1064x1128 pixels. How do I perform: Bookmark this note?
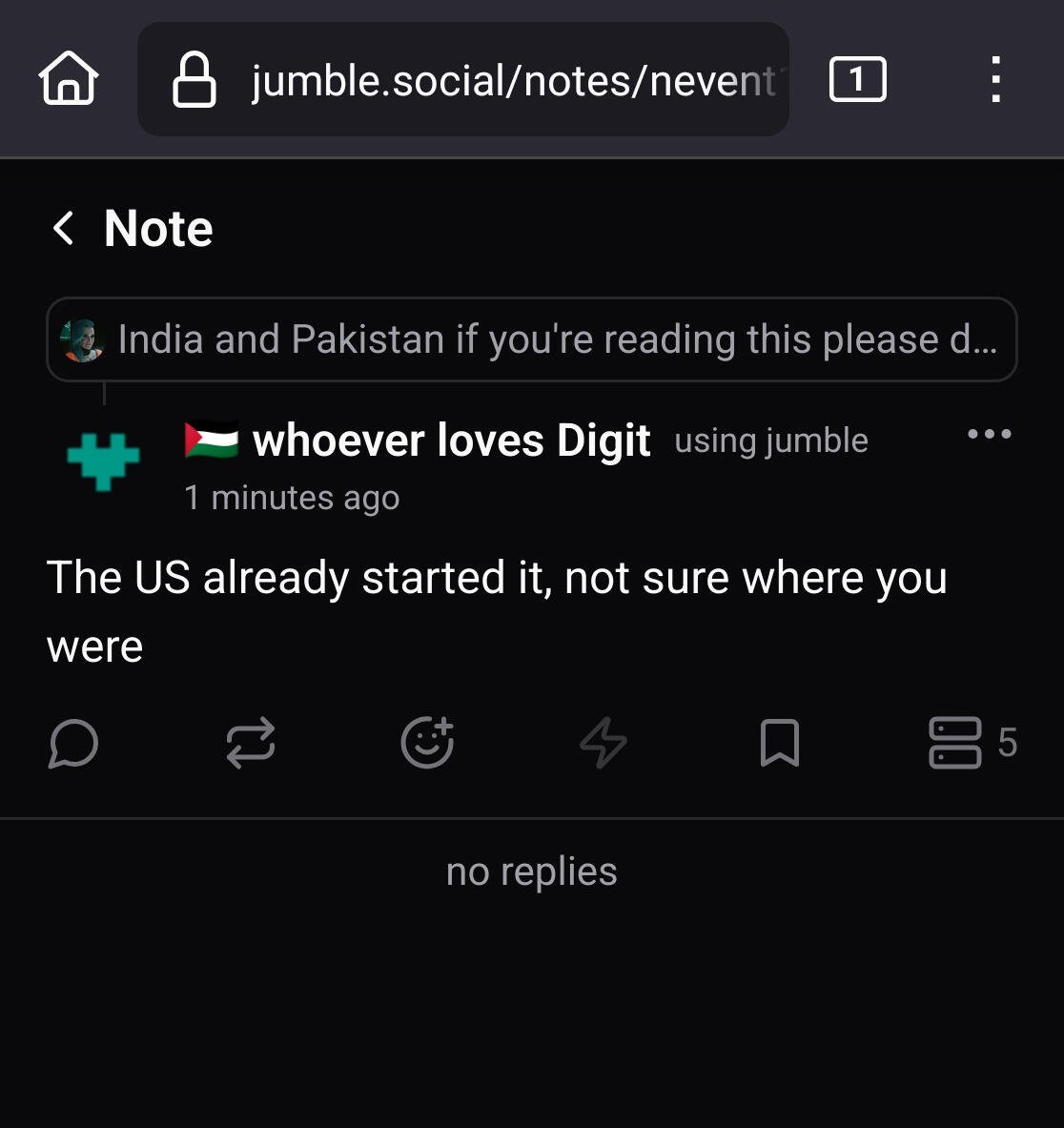pos(780,743)
